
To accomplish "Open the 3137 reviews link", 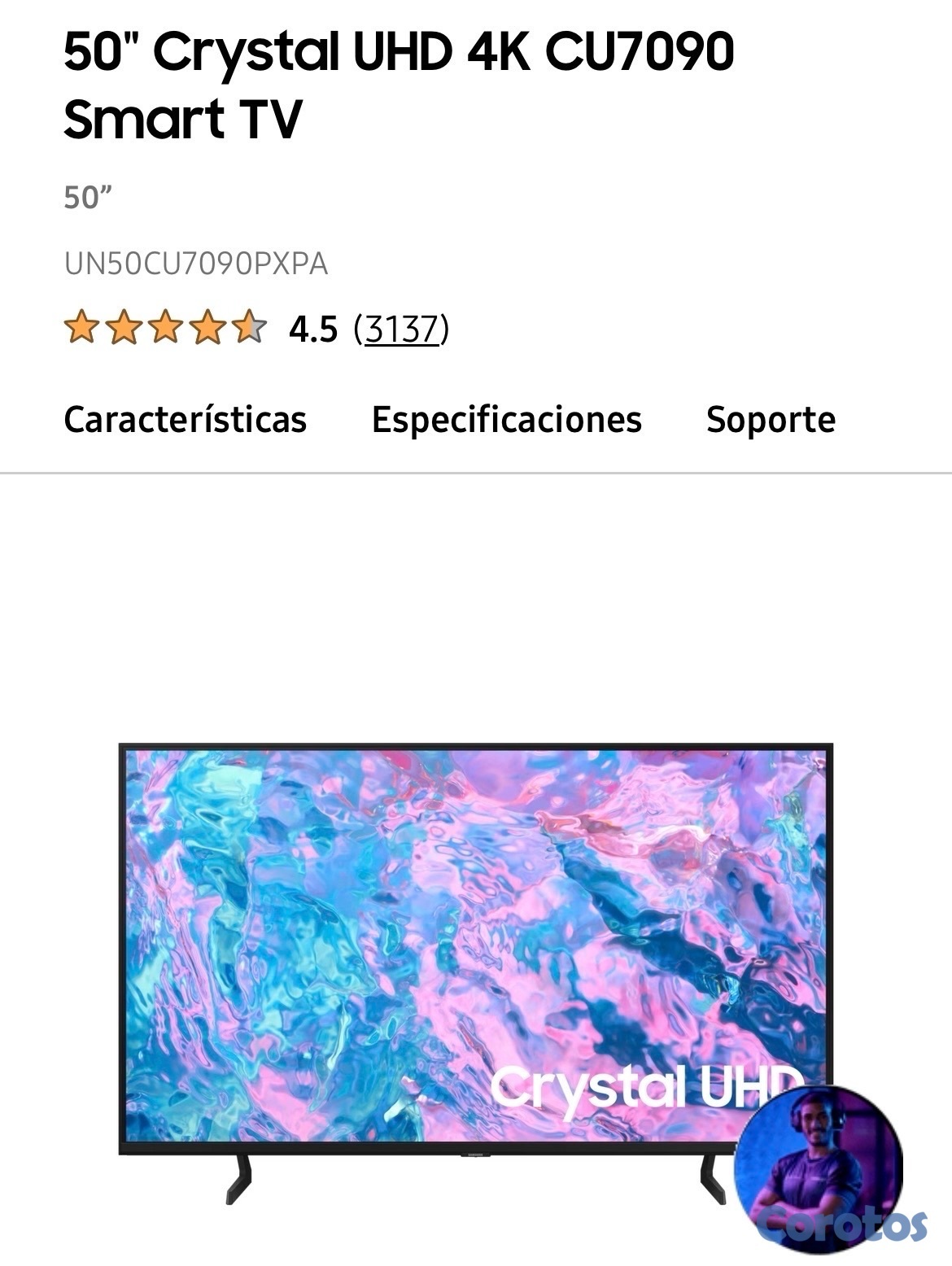I will tap(401, 330).
